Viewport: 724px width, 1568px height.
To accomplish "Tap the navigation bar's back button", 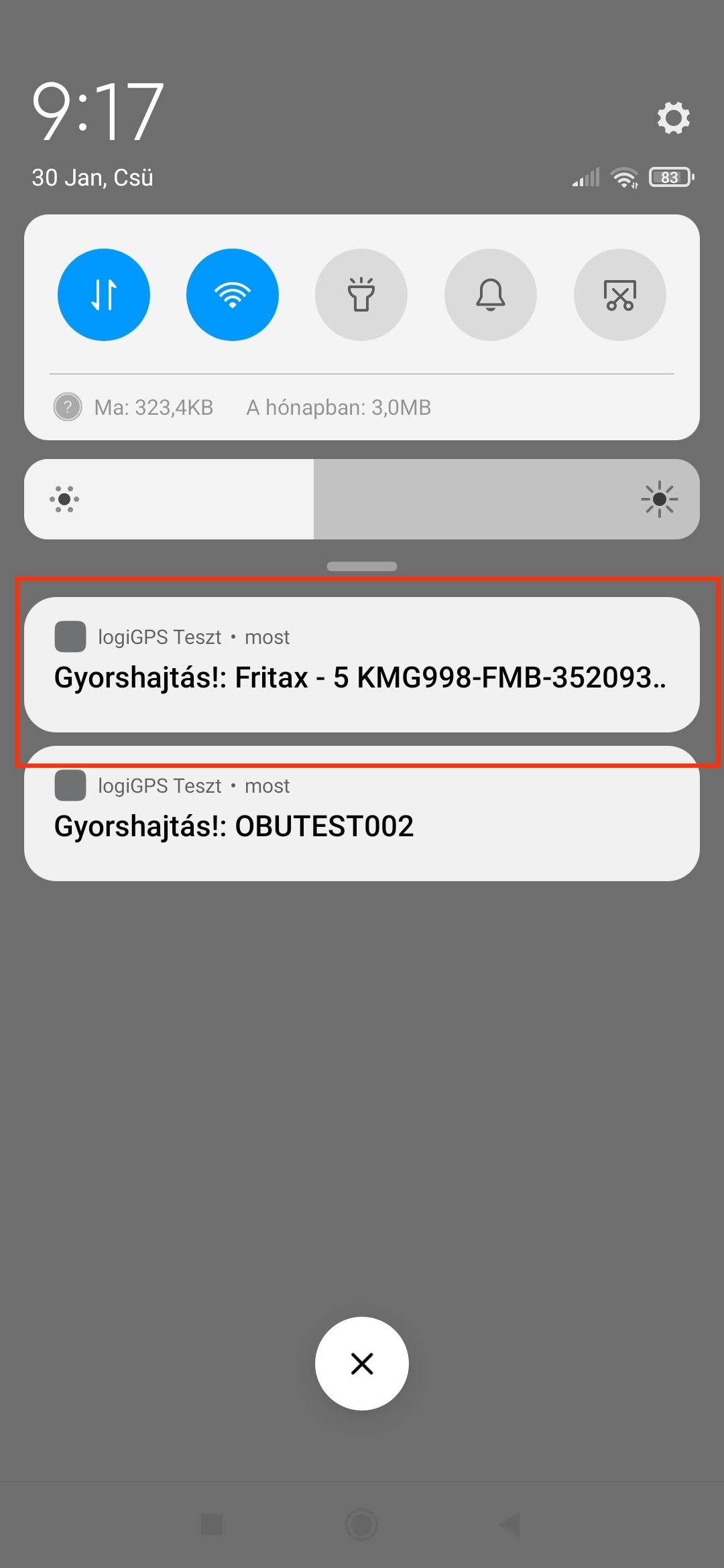I will click(511, 1524).
